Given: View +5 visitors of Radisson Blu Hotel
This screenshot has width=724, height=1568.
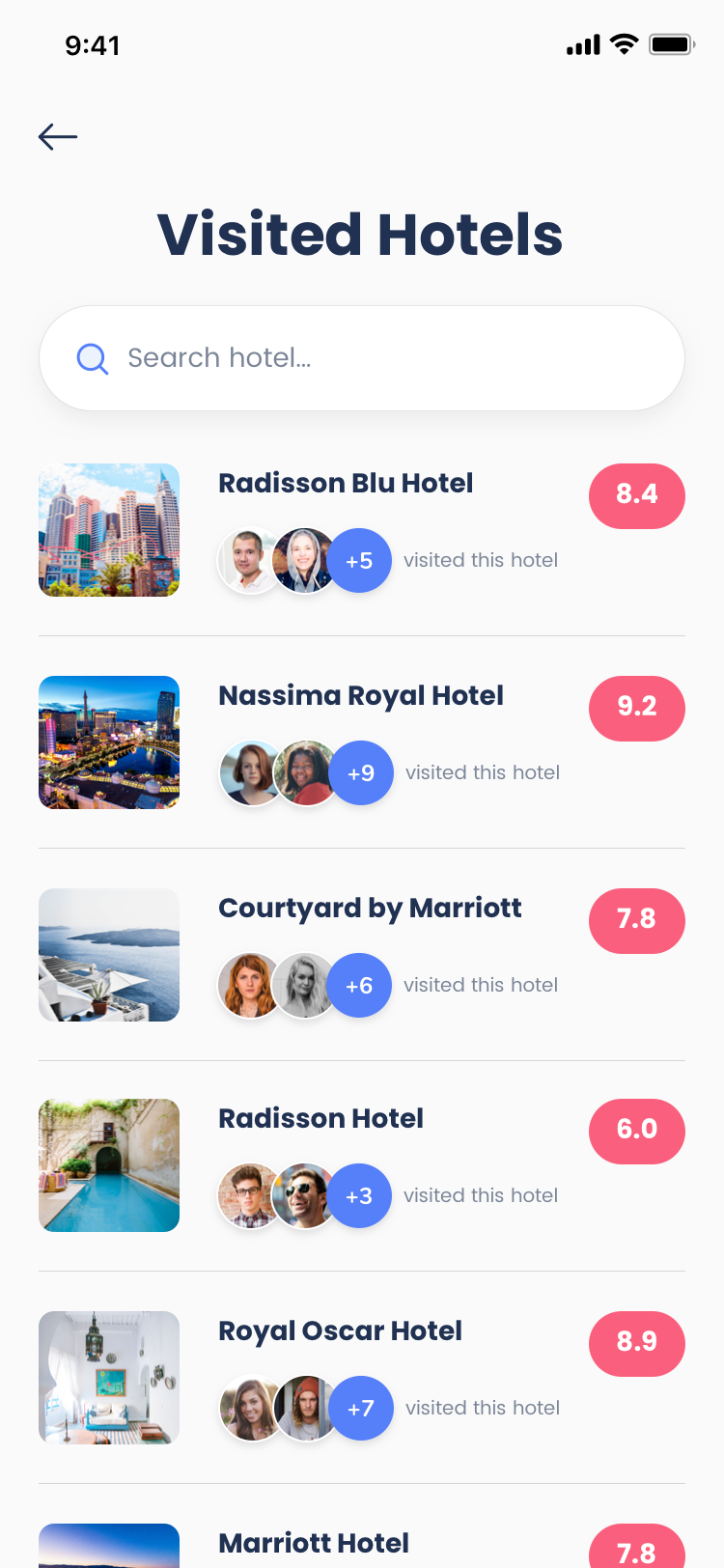Looking at the screenshot, I should tap(359, 561).
